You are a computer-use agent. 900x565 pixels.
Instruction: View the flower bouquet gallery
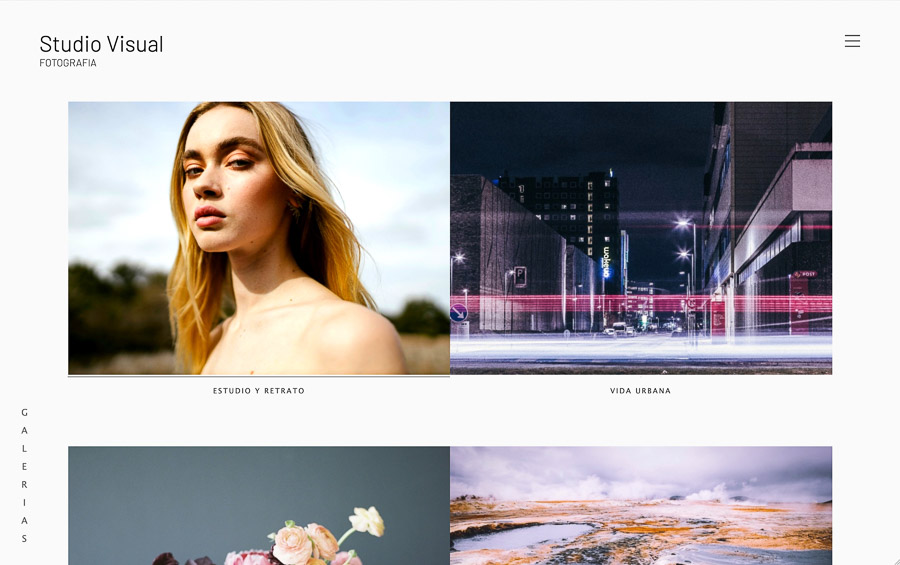(x=259, y=506)
